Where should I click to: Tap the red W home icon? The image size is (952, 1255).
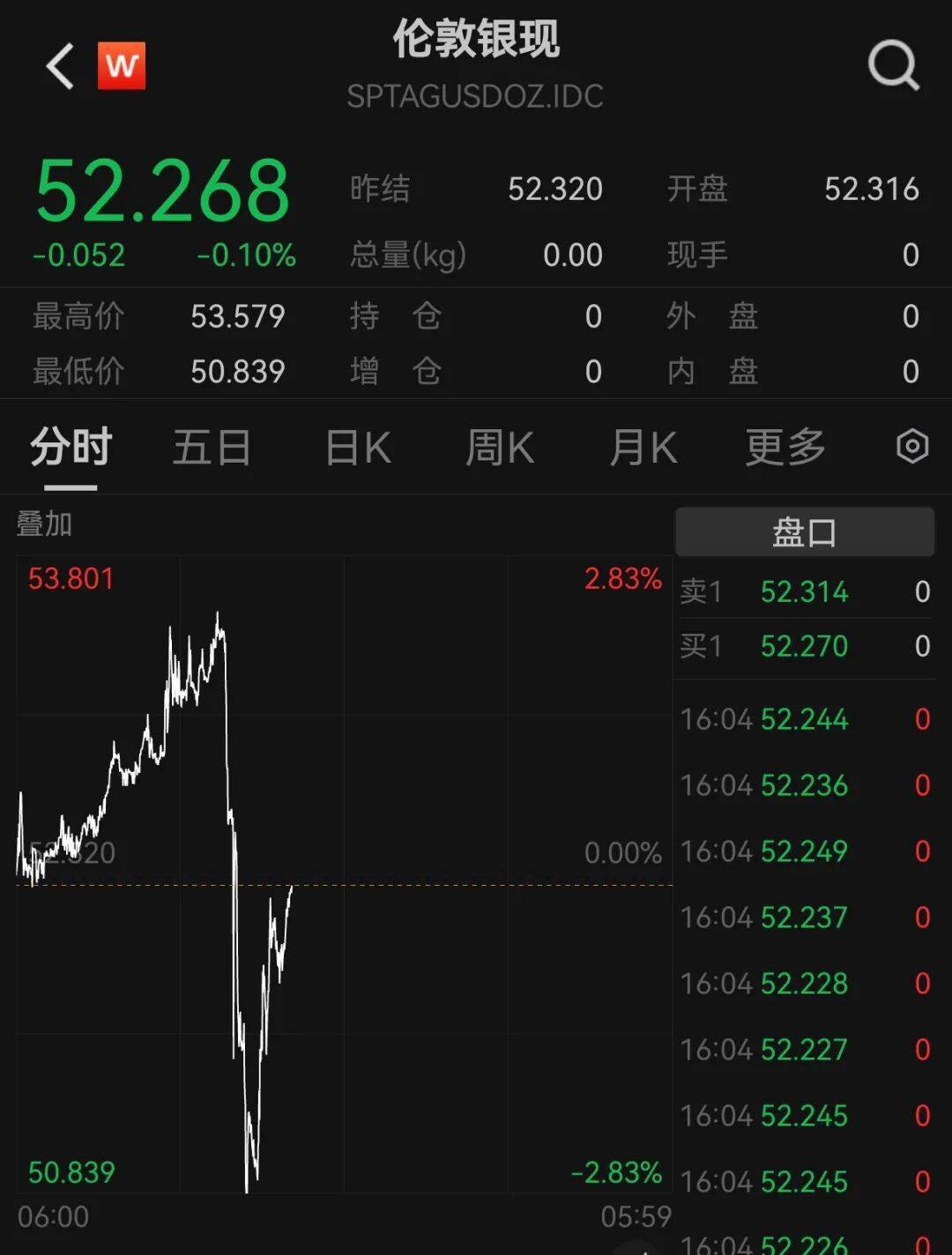tap(122, 66)
